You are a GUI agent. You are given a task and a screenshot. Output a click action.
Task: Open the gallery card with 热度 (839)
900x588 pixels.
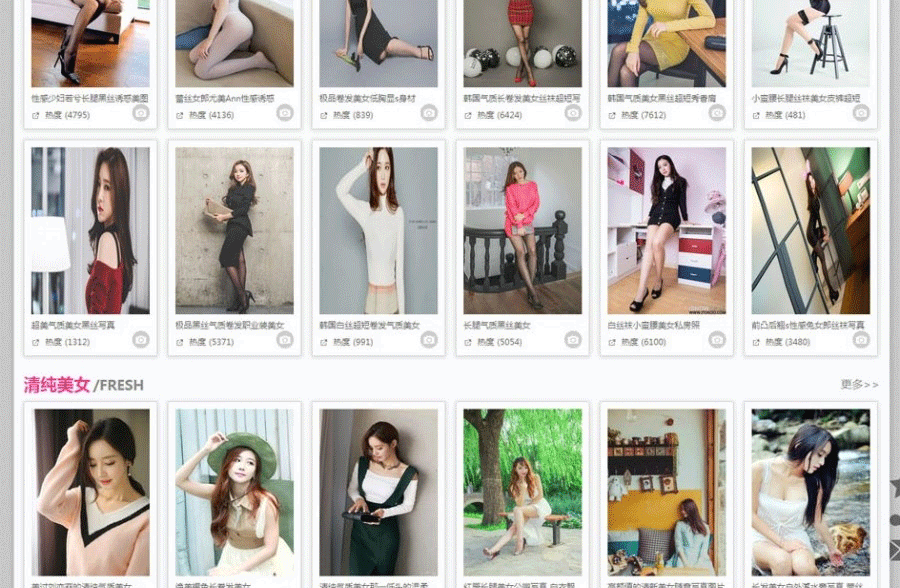coord(378,45)
